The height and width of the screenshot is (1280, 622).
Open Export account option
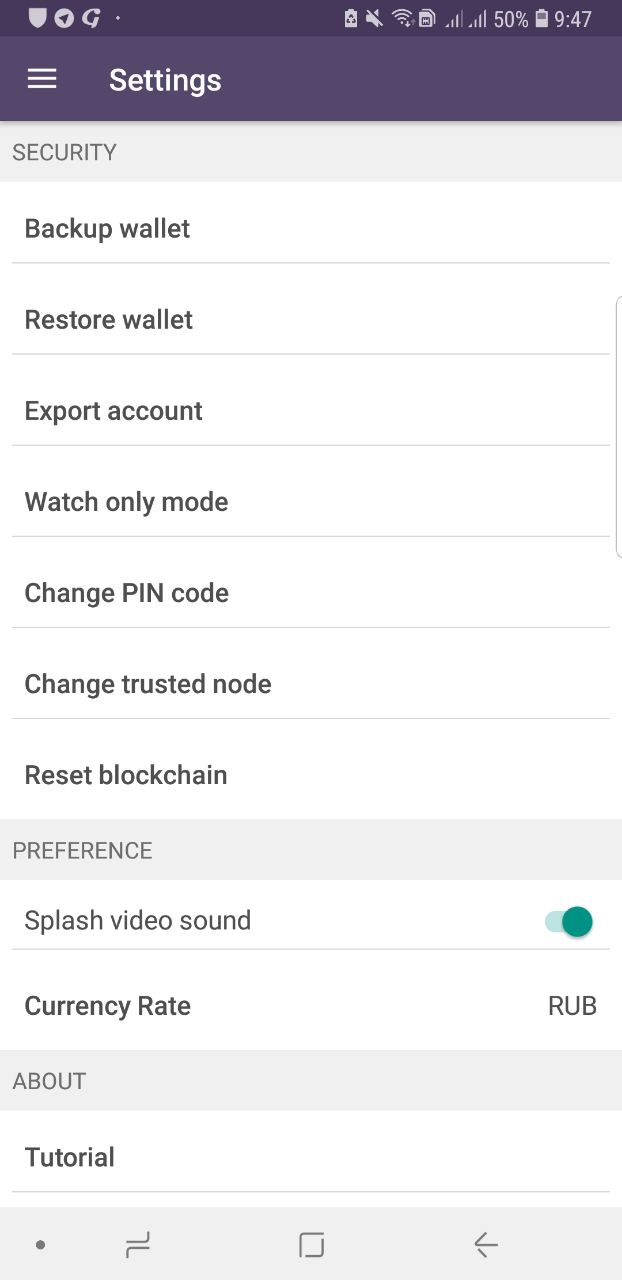(311, 410)
